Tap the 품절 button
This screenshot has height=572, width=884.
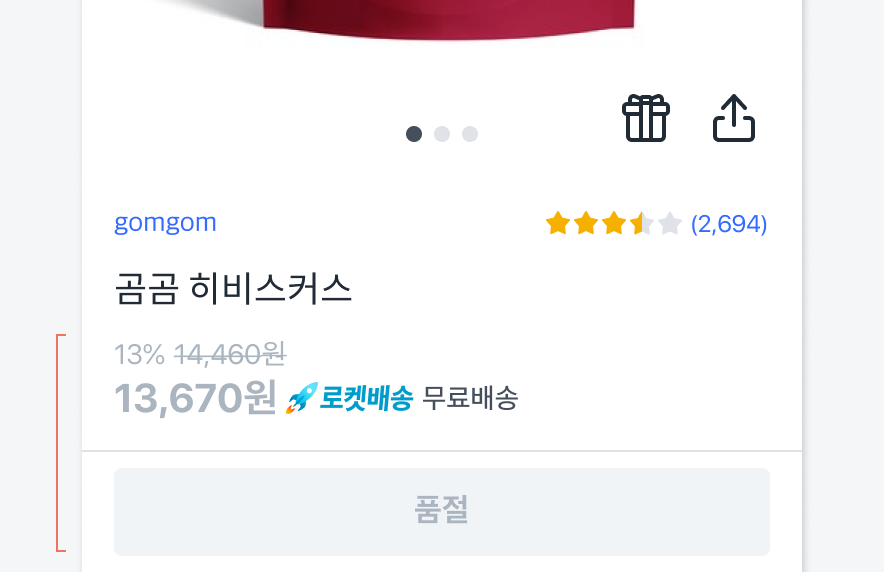point(441,511)
